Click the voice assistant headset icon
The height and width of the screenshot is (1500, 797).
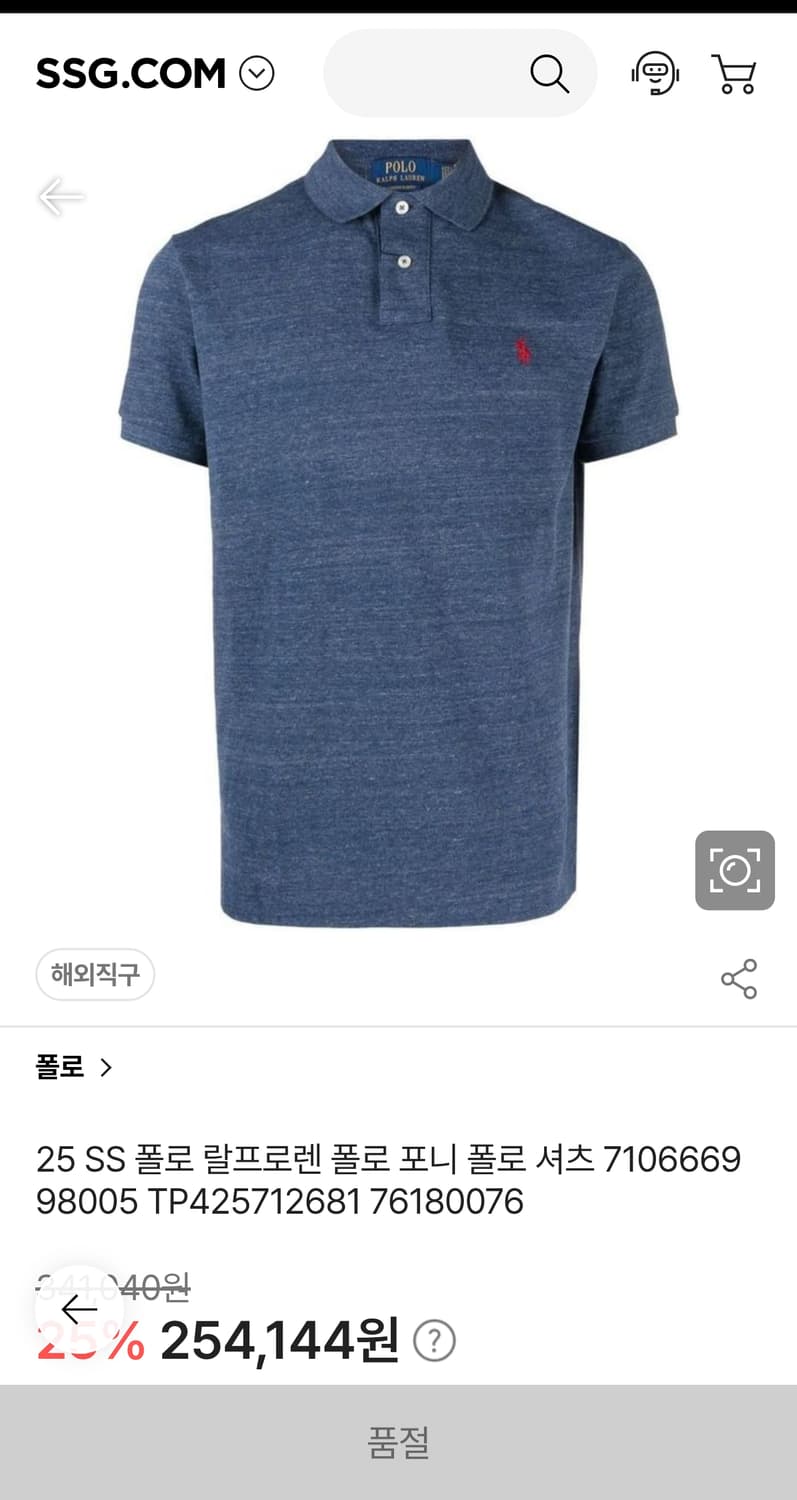(655, 73)
